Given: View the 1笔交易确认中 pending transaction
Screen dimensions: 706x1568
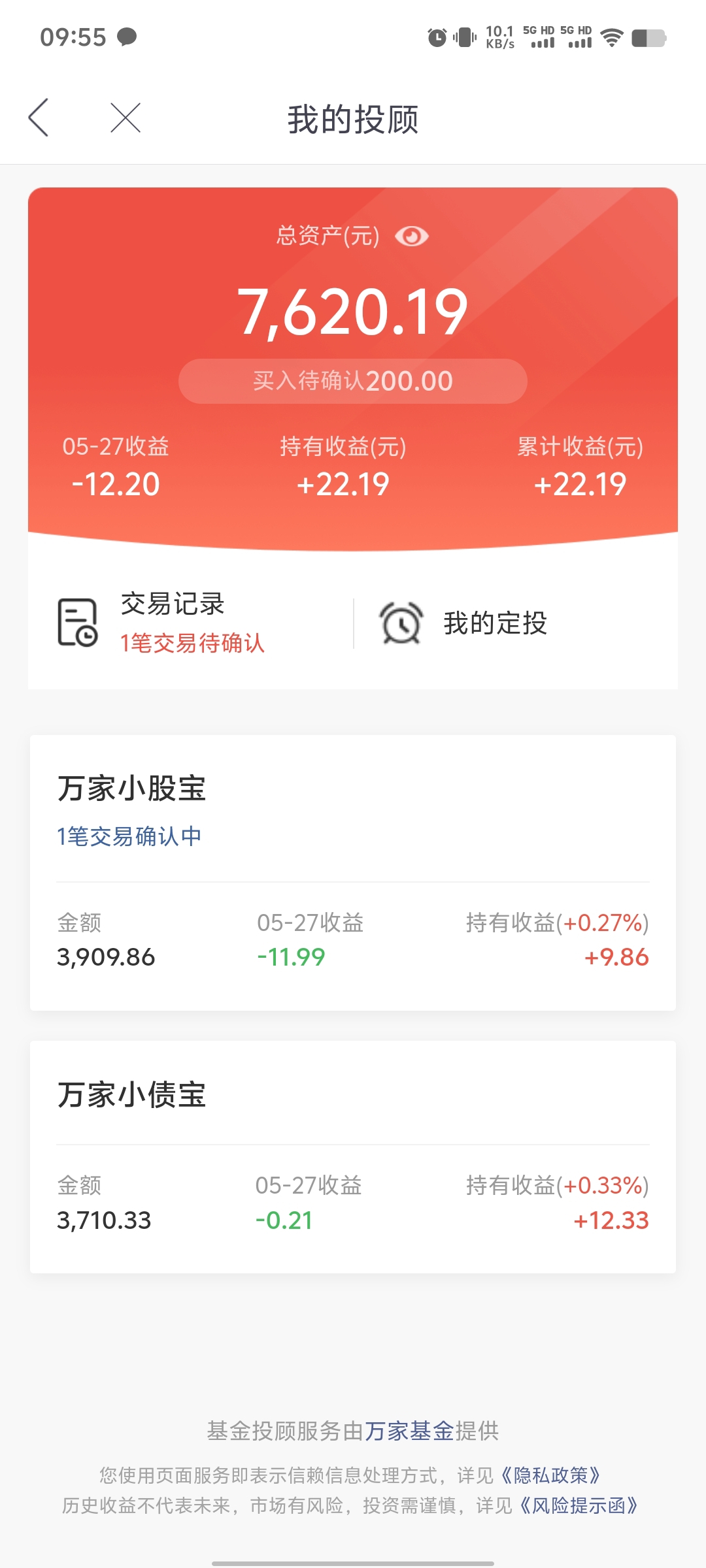Looking at the screenshot, I should pos(129,836).
